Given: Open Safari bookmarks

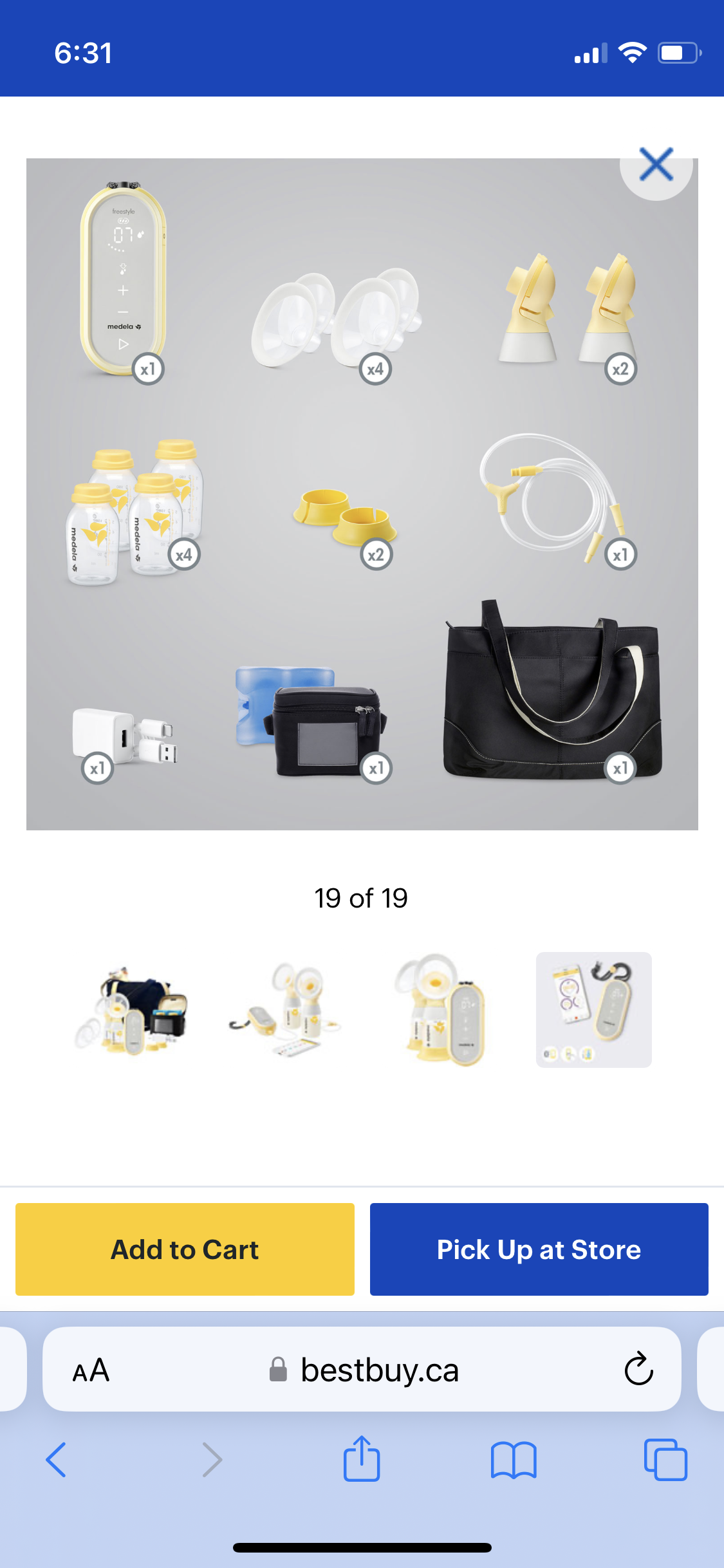Looking at the screenshot, I should point(513,1460).
